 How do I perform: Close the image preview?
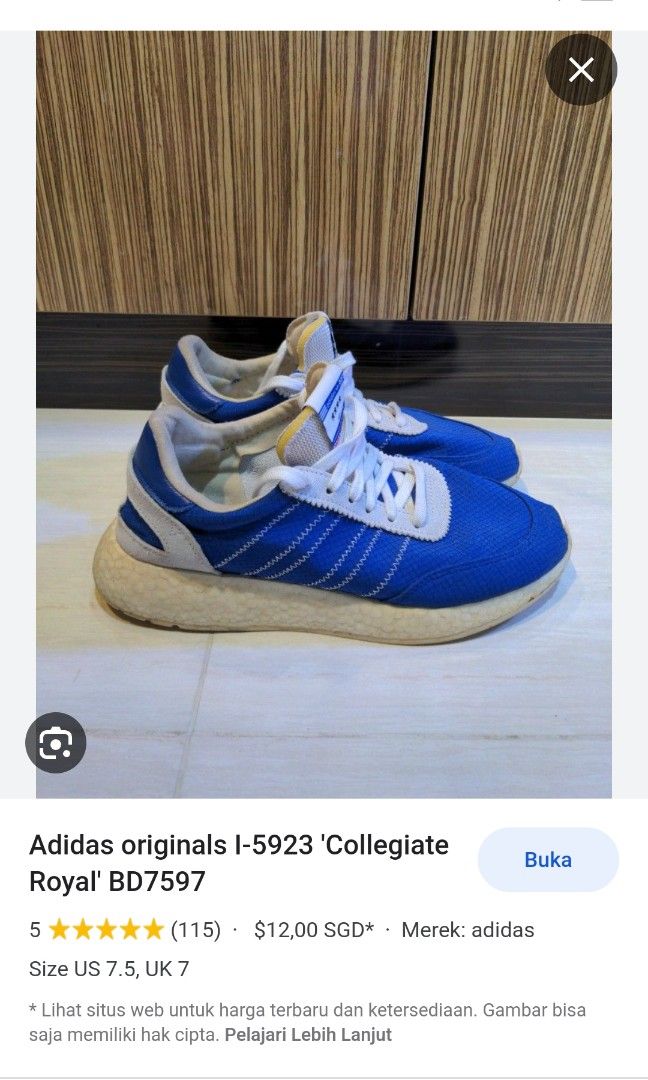coord(581,70)
